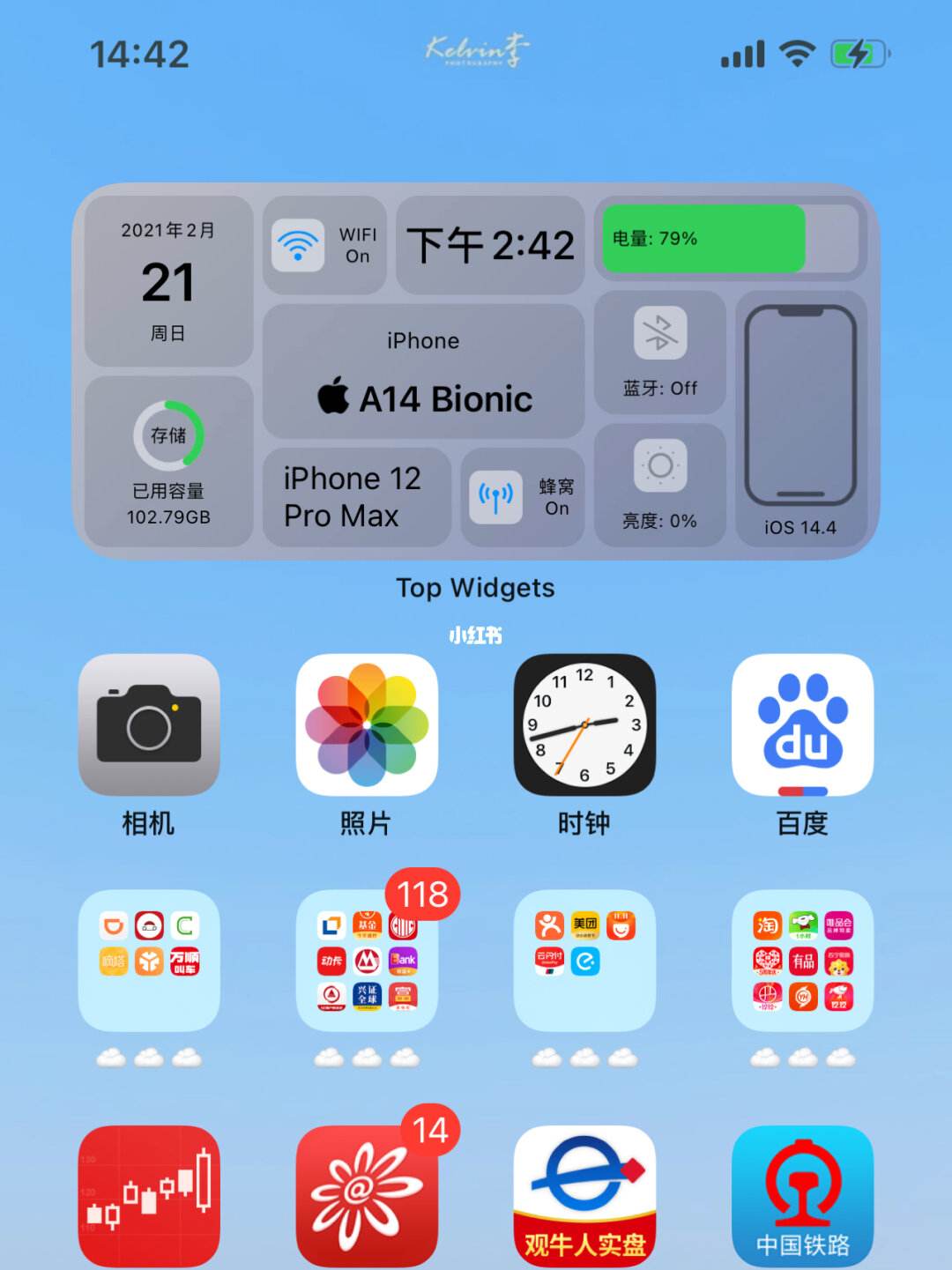The width and height of the screenshot is (952, 1270).
Task: Open the finance folder with 118 badge
Action: [x=367, y=960]
